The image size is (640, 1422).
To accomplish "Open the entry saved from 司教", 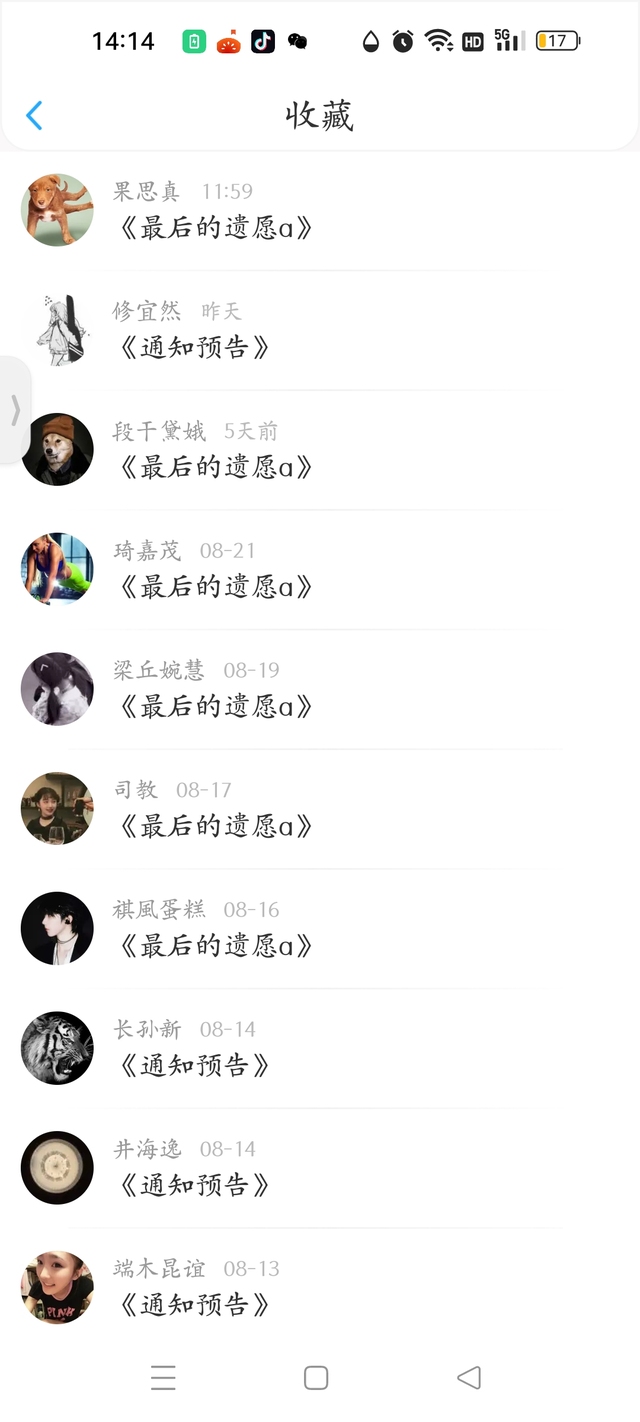I will click(x=215, y=826).
